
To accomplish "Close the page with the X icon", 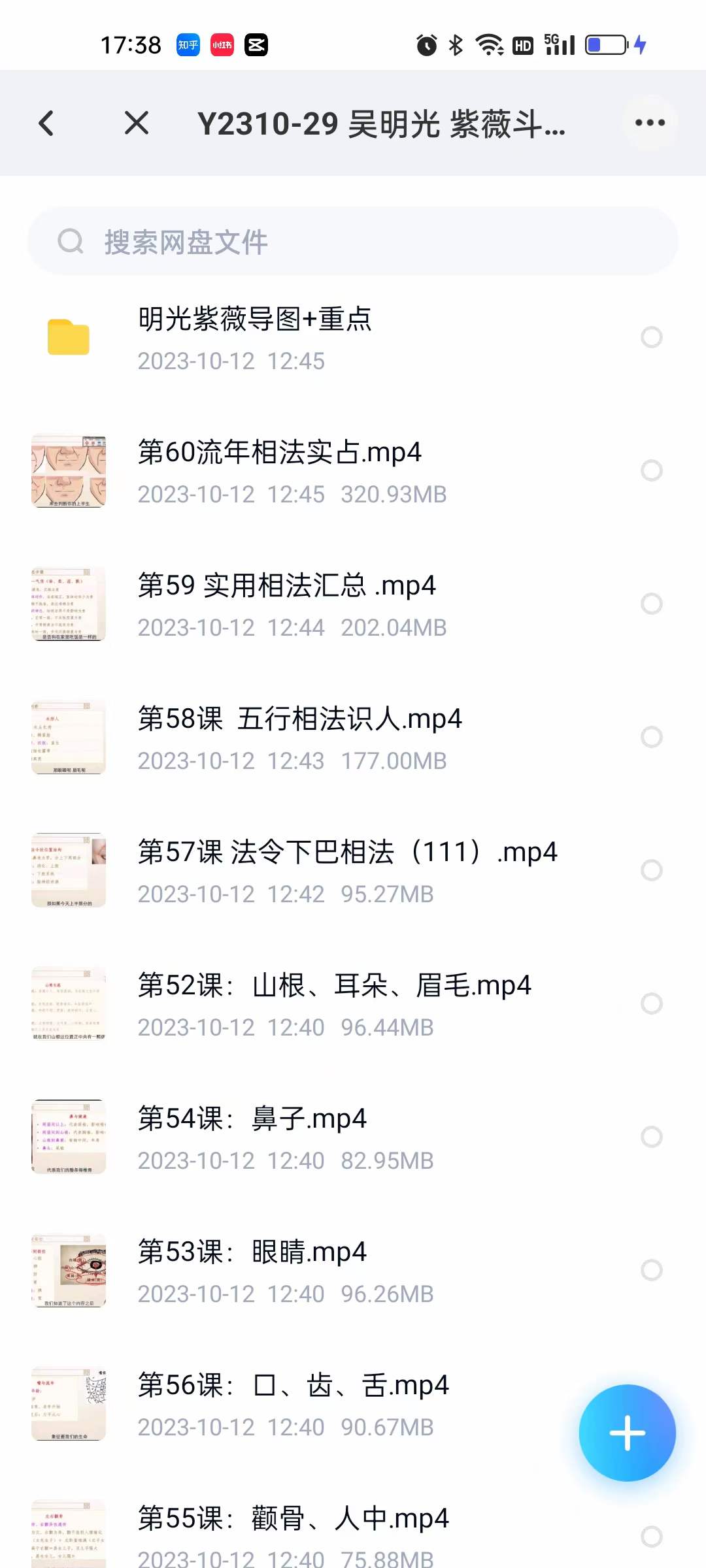I will tap(137, 123).
